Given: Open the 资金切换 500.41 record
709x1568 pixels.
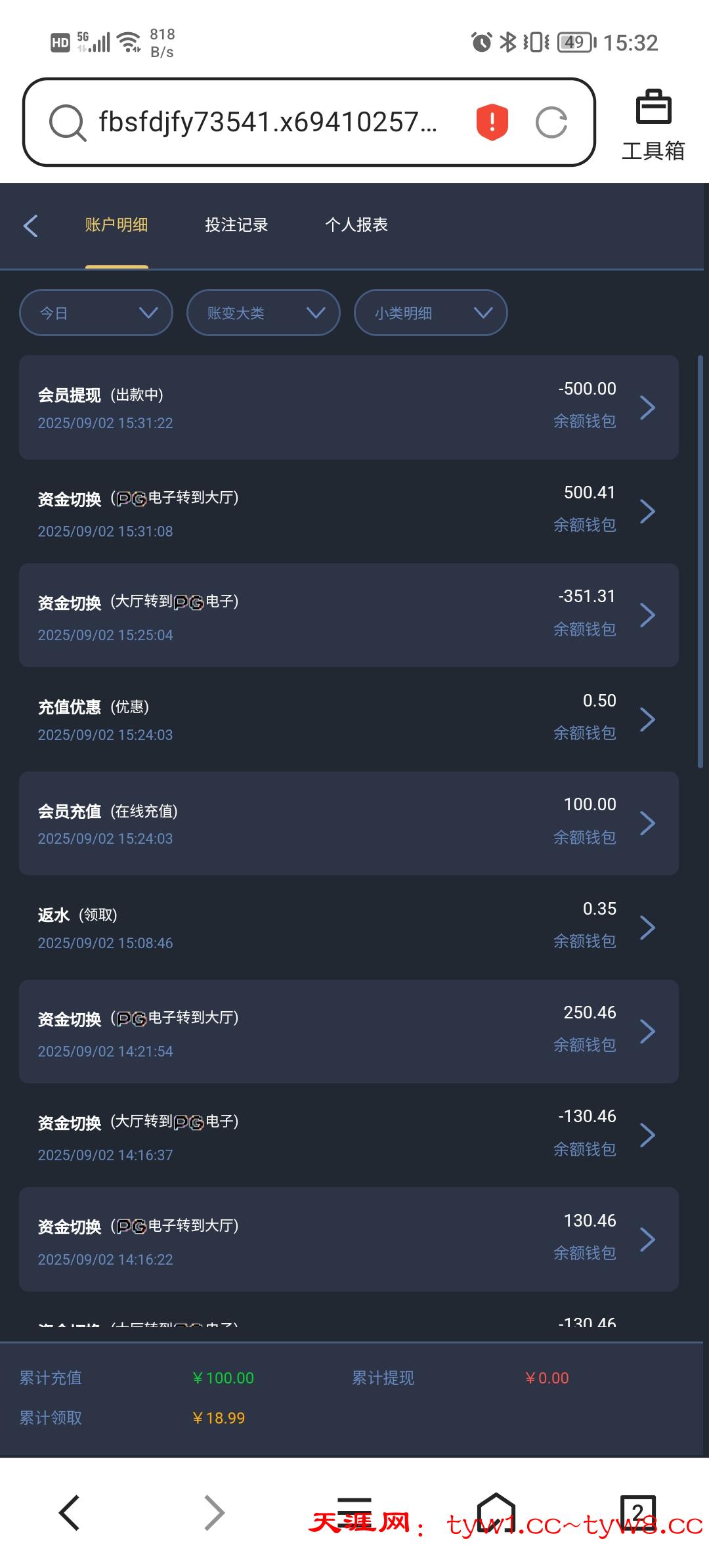Looking at the screenshot, I should (x=348, y=511).
